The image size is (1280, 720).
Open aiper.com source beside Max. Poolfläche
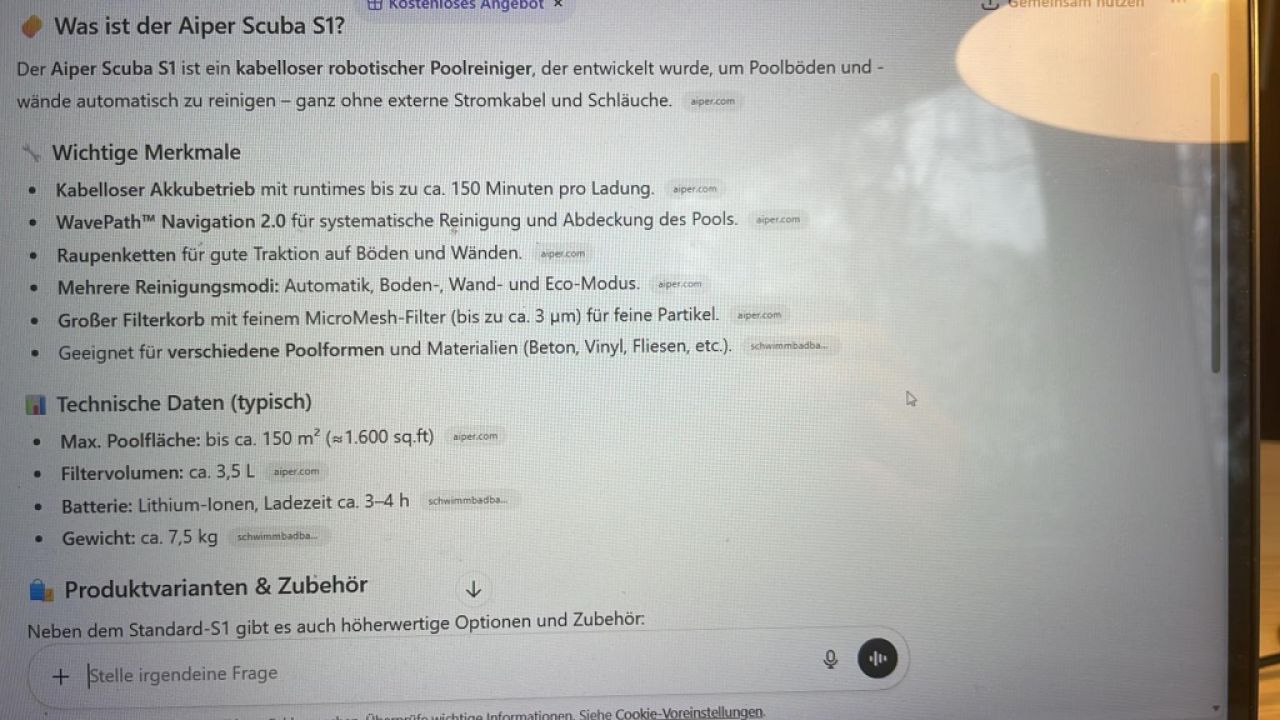475,436
